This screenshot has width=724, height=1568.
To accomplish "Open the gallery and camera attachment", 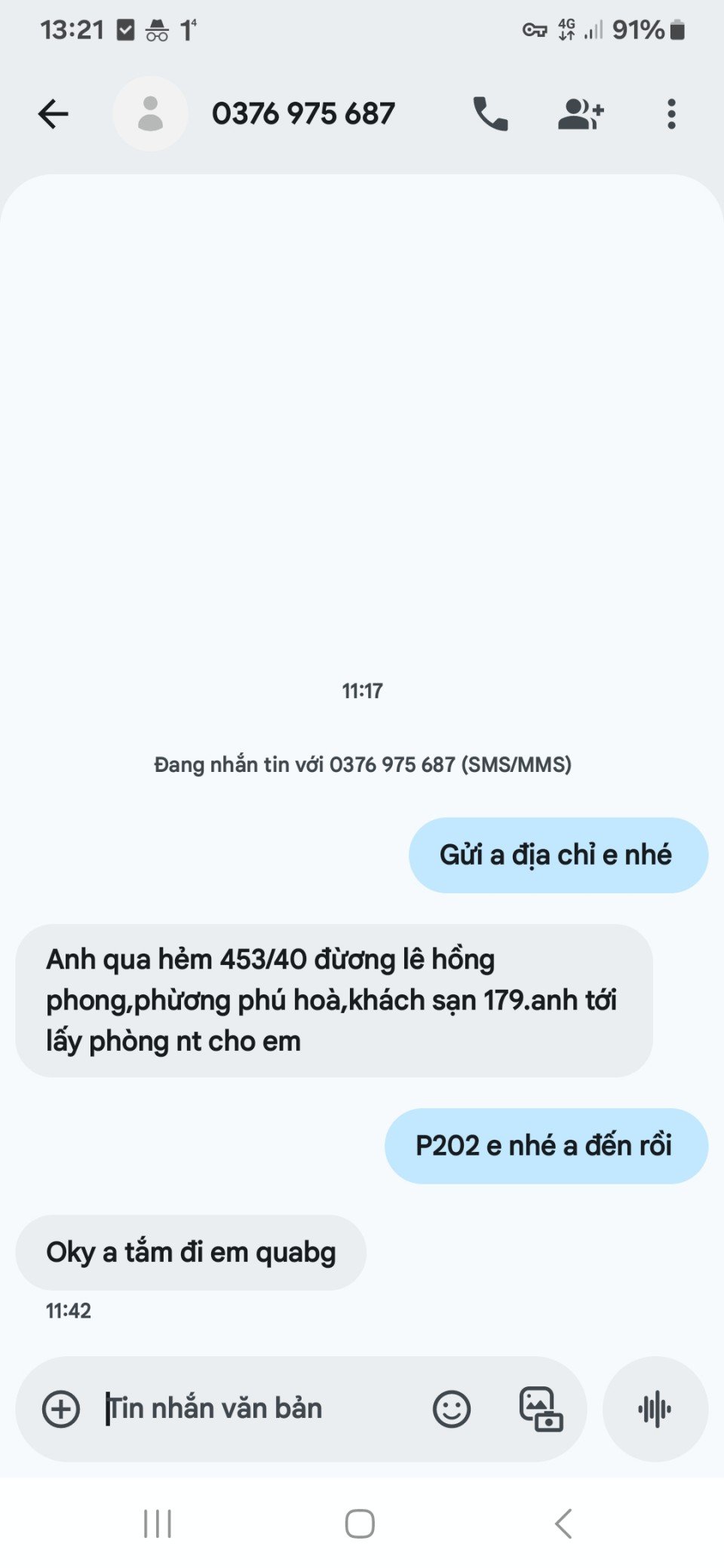I will click(x=541, y=1409).
